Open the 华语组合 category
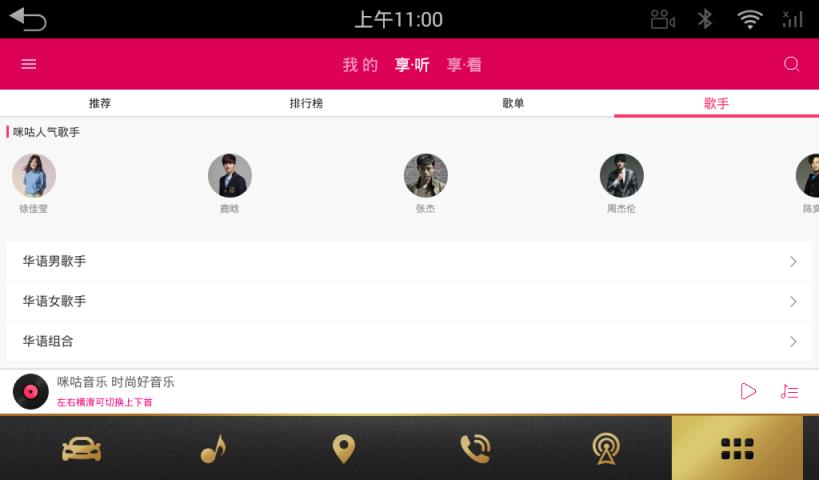The width and height of the screenshot is (819, 480). point(409,341)
